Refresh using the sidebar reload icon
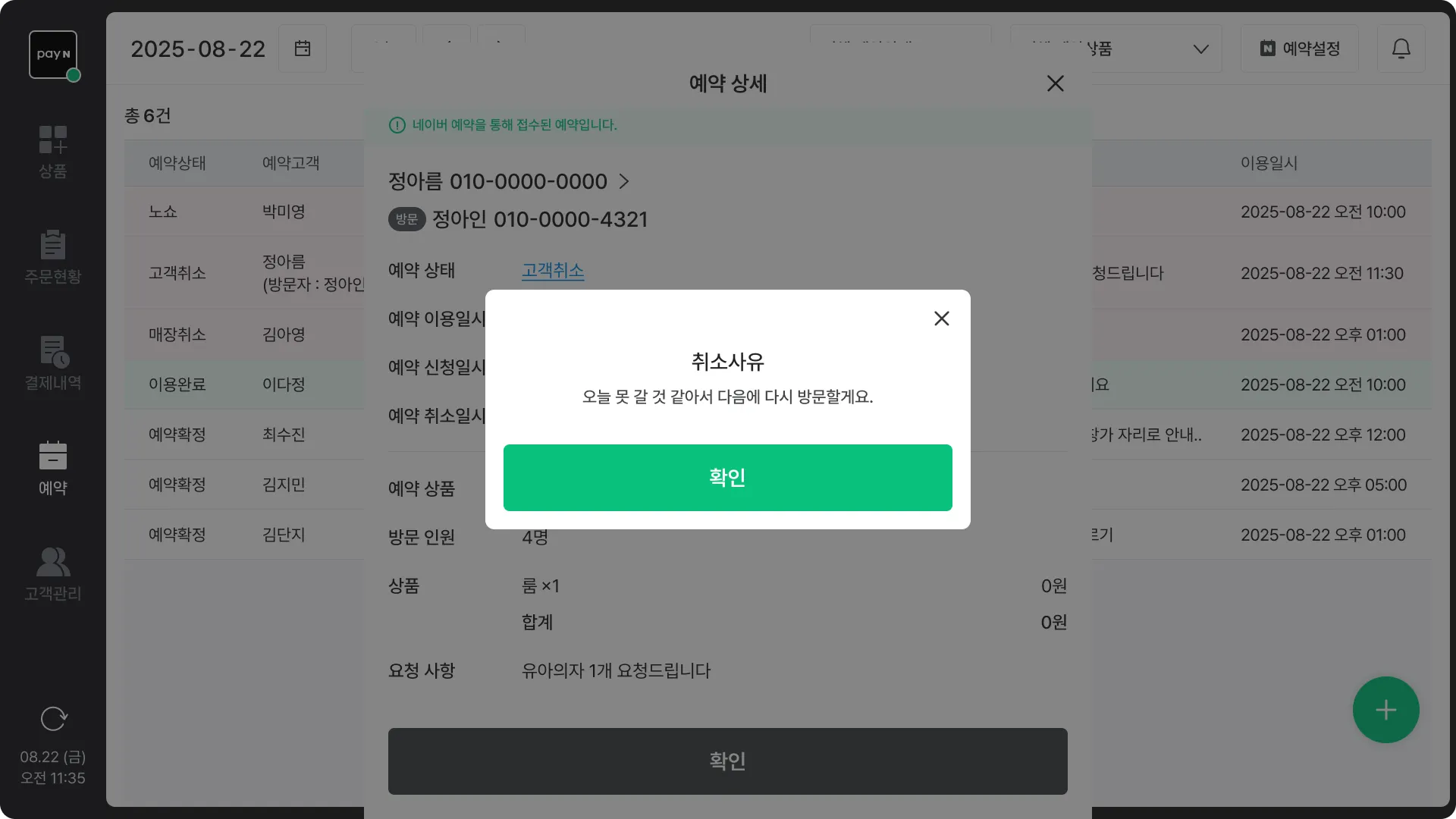Image resolution: width=1456 pixels, height=819 pixels. [x=53, y=718]
